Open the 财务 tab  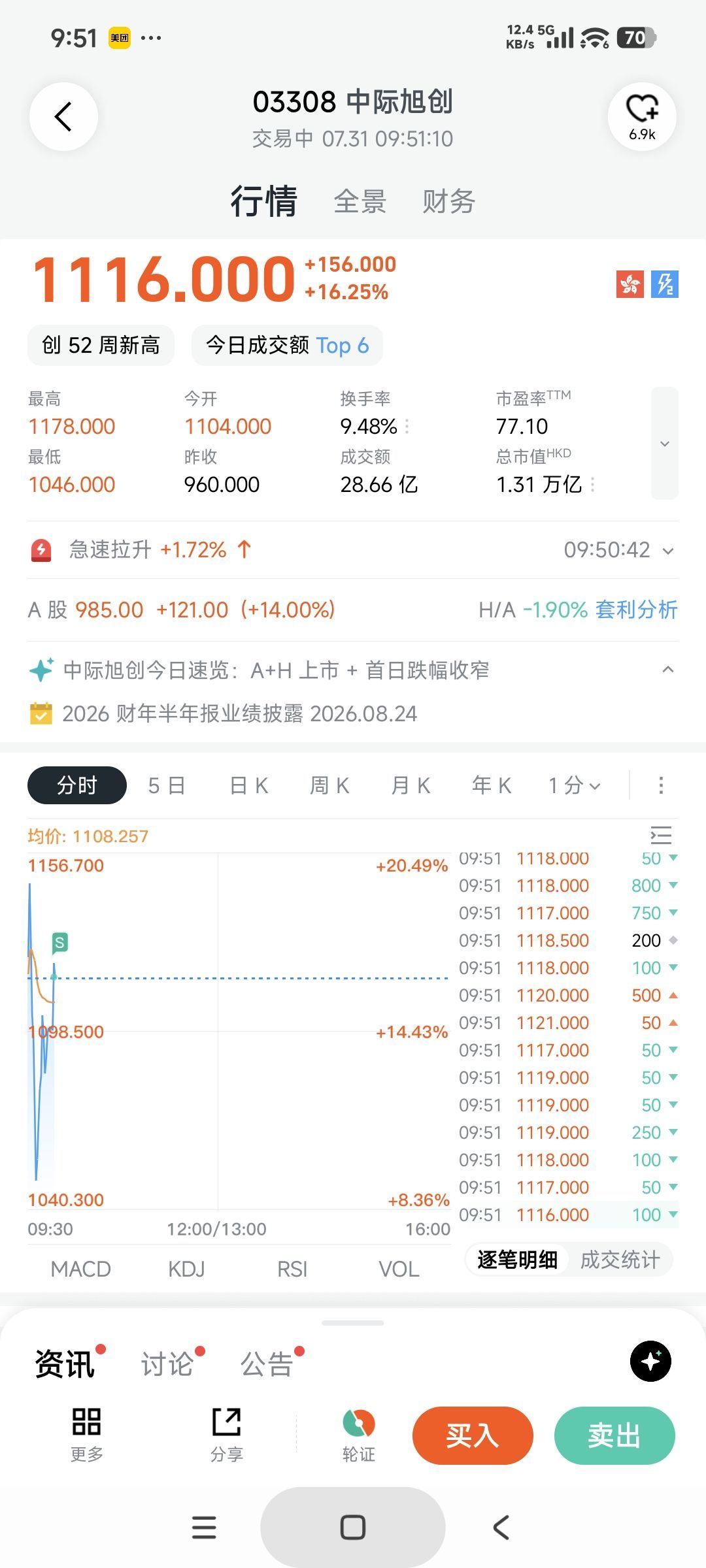click(449, 201)
